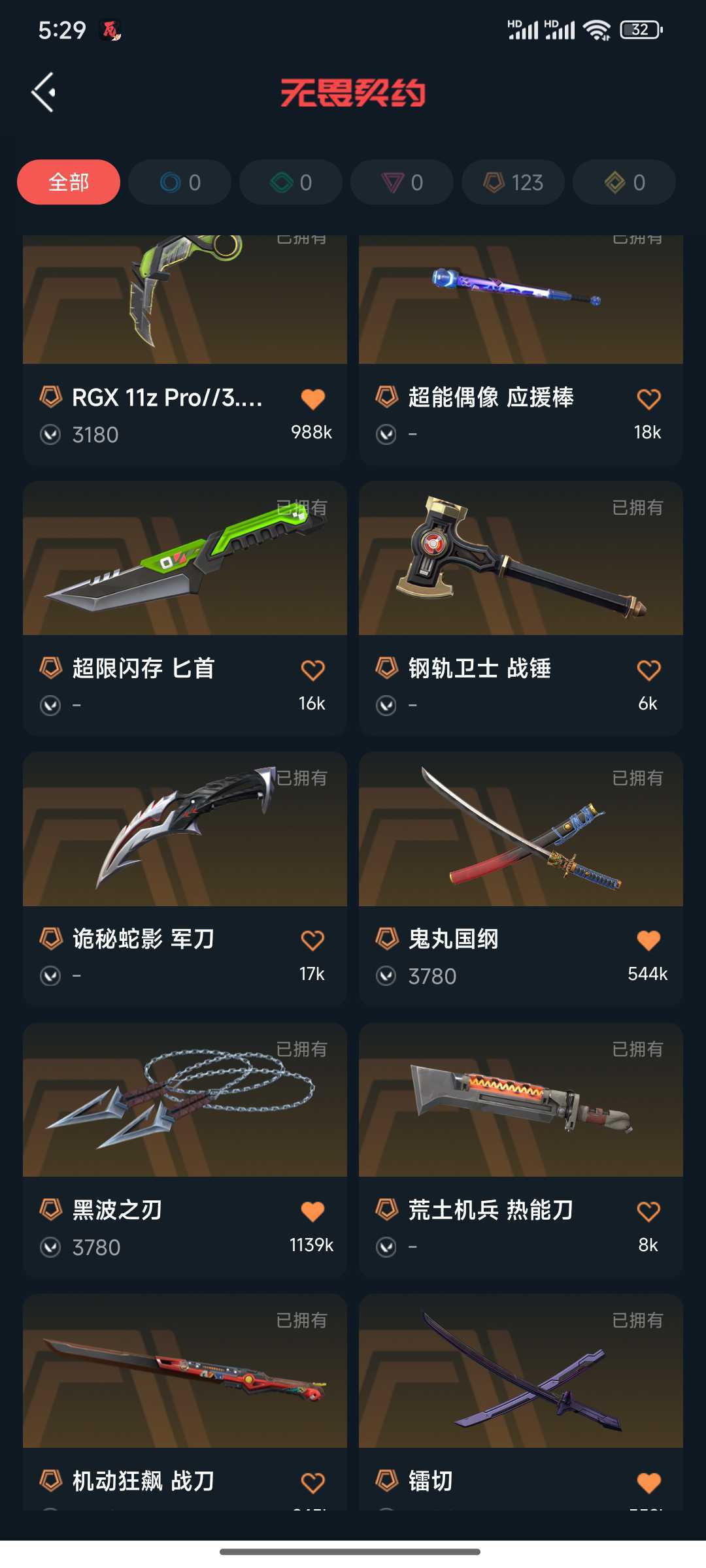Select the purple triangle tier filter chip
This screenshot has height=1568, width=706.
(x=402, y=182)
